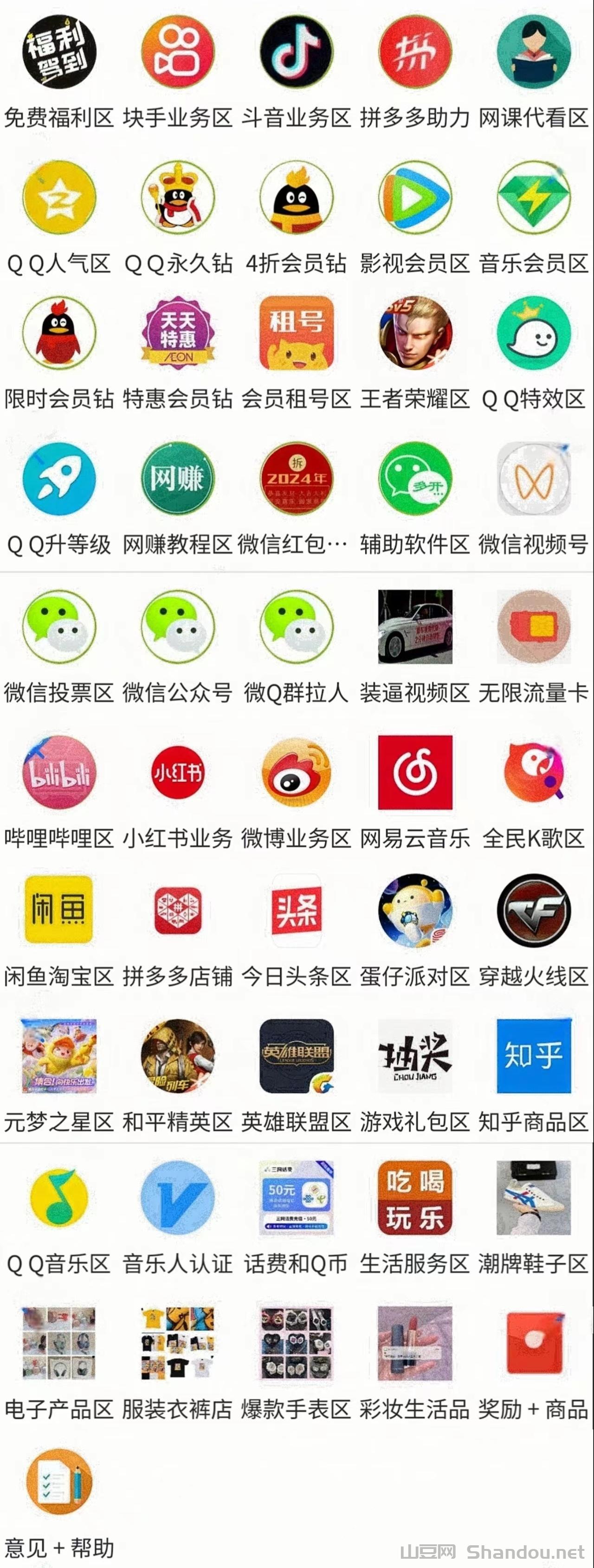Select the 王者荣耀区 game category

[415, 334]
